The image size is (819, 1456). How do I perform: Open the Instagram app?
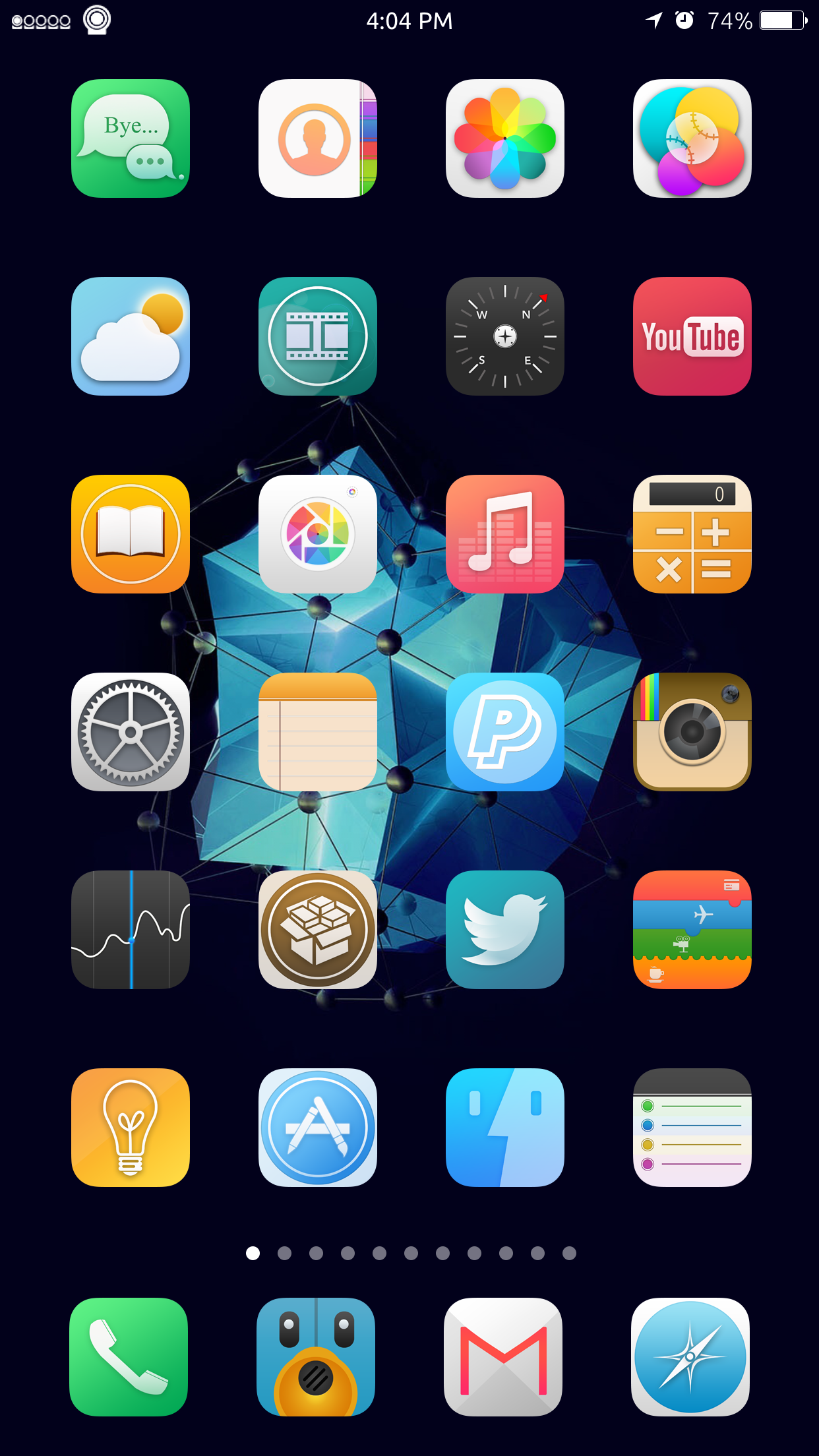[x=692, y=732]
